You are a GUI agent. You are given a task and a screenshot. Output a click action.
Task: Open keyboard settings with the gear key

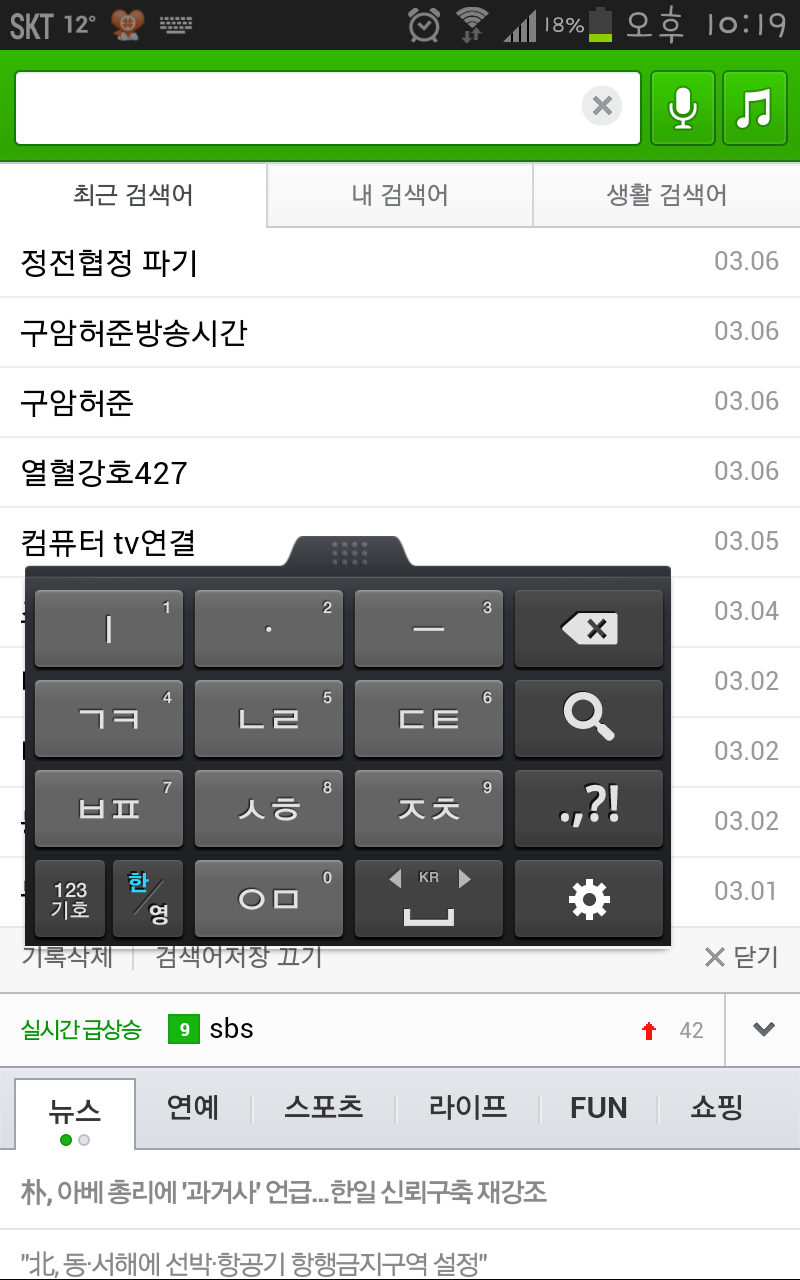click(x=589, y=900)
